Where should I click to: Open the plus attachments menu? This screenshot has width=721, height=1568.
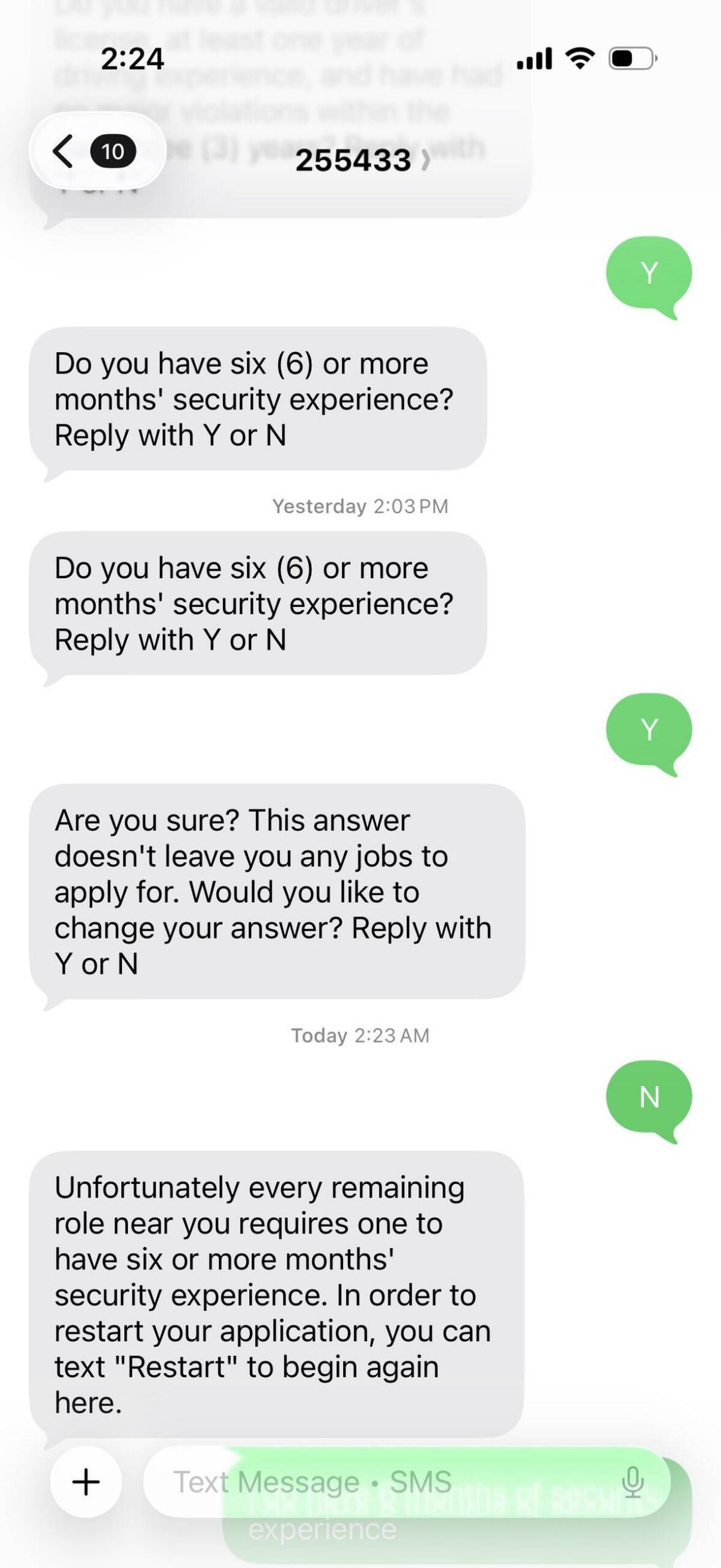pos(86,1482)
